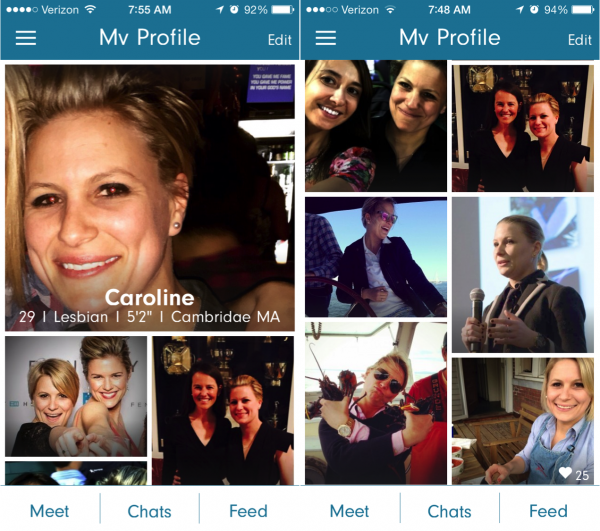Switch to the Meet tab on the 7:48 AM screen
600x531 pixels.
349,510
